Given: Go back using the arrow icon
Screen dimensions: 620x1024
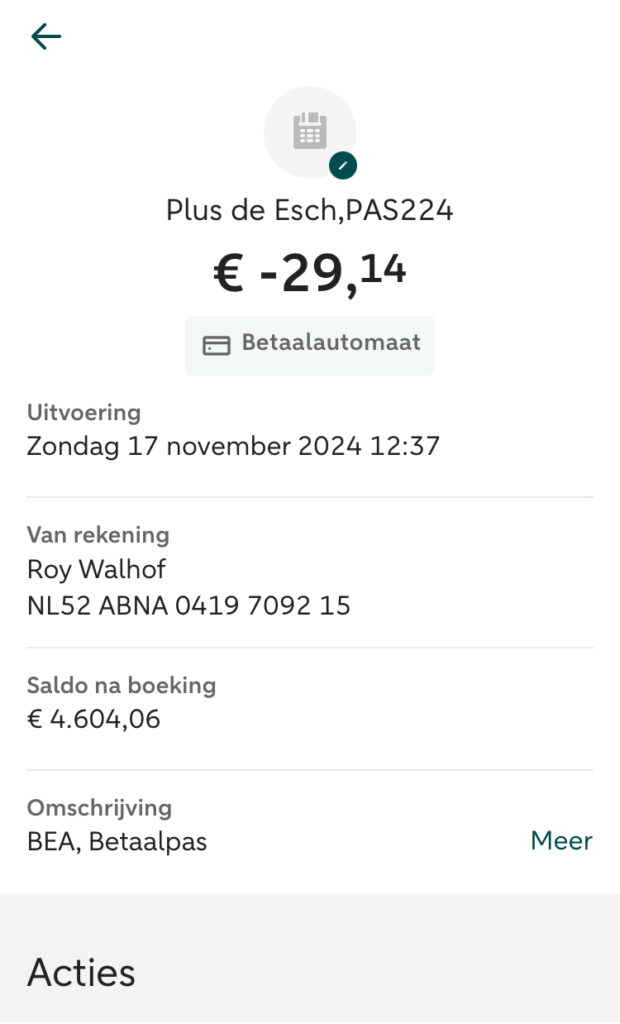Looking at the screenshot, I should [46, 37].
